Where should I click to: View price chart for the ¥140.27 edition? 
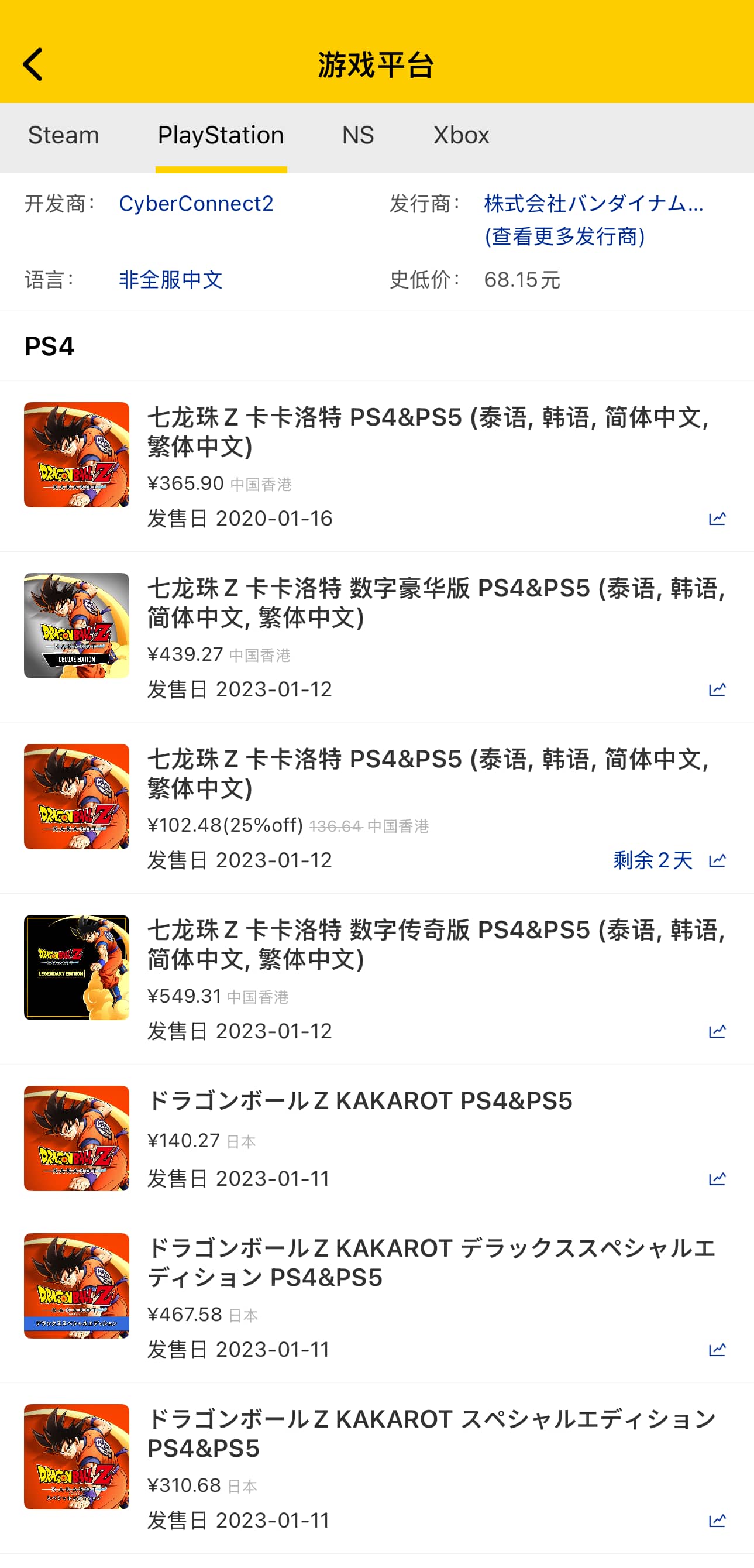tap(717, 1178)
